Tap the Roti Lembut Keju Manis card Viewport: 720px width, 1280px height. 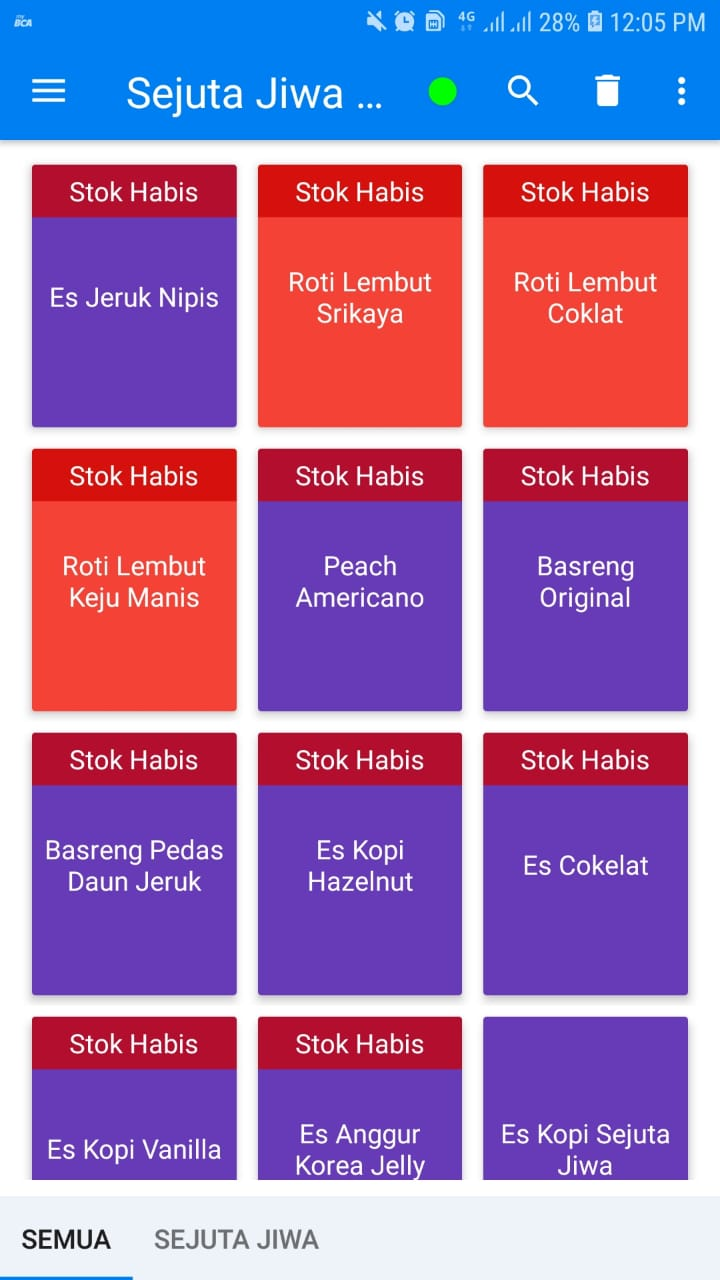click(x=134, y=582)
